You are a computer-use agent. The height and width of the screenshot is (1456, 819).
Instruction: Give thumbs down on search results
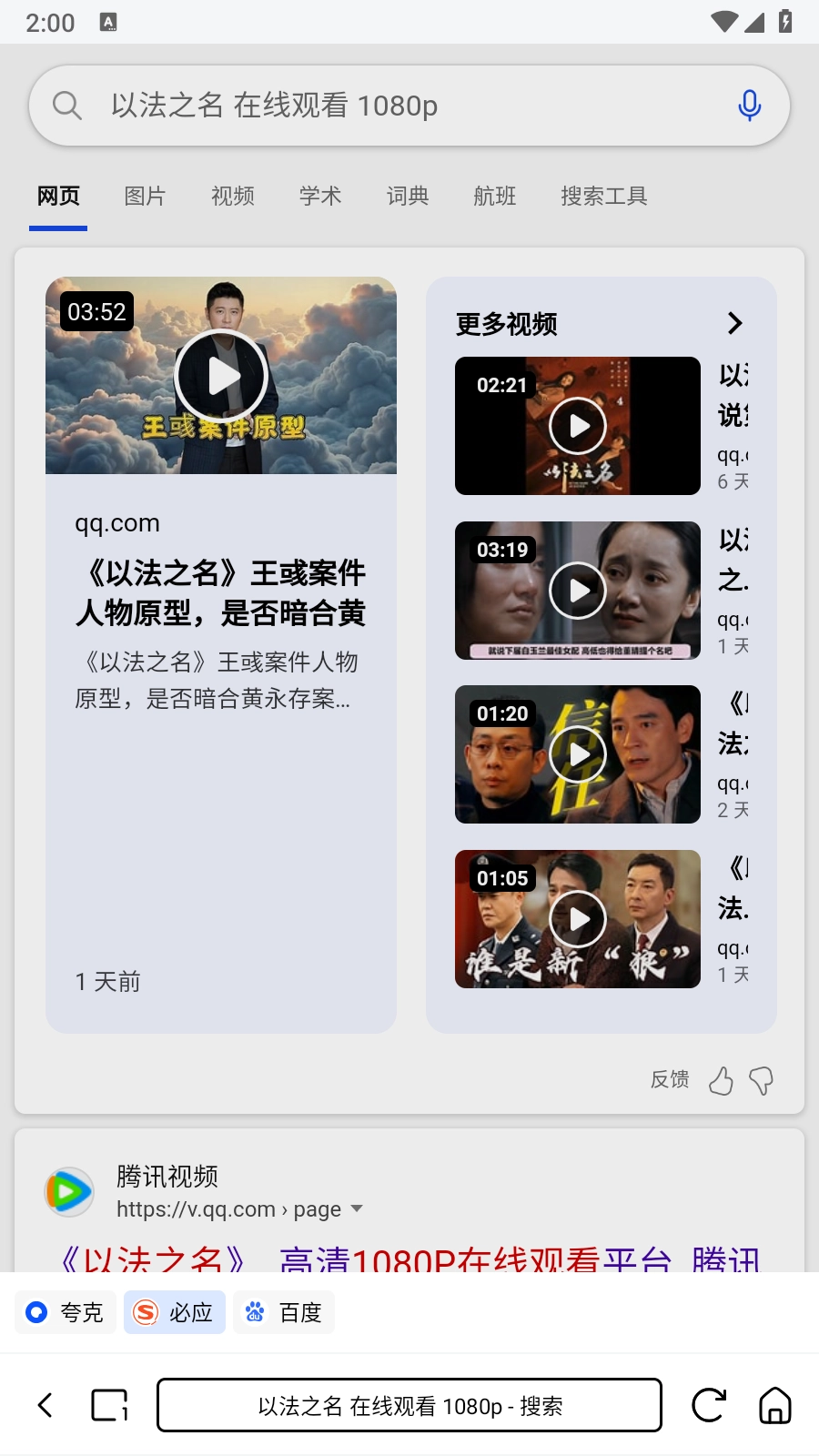coord(761,1082)
